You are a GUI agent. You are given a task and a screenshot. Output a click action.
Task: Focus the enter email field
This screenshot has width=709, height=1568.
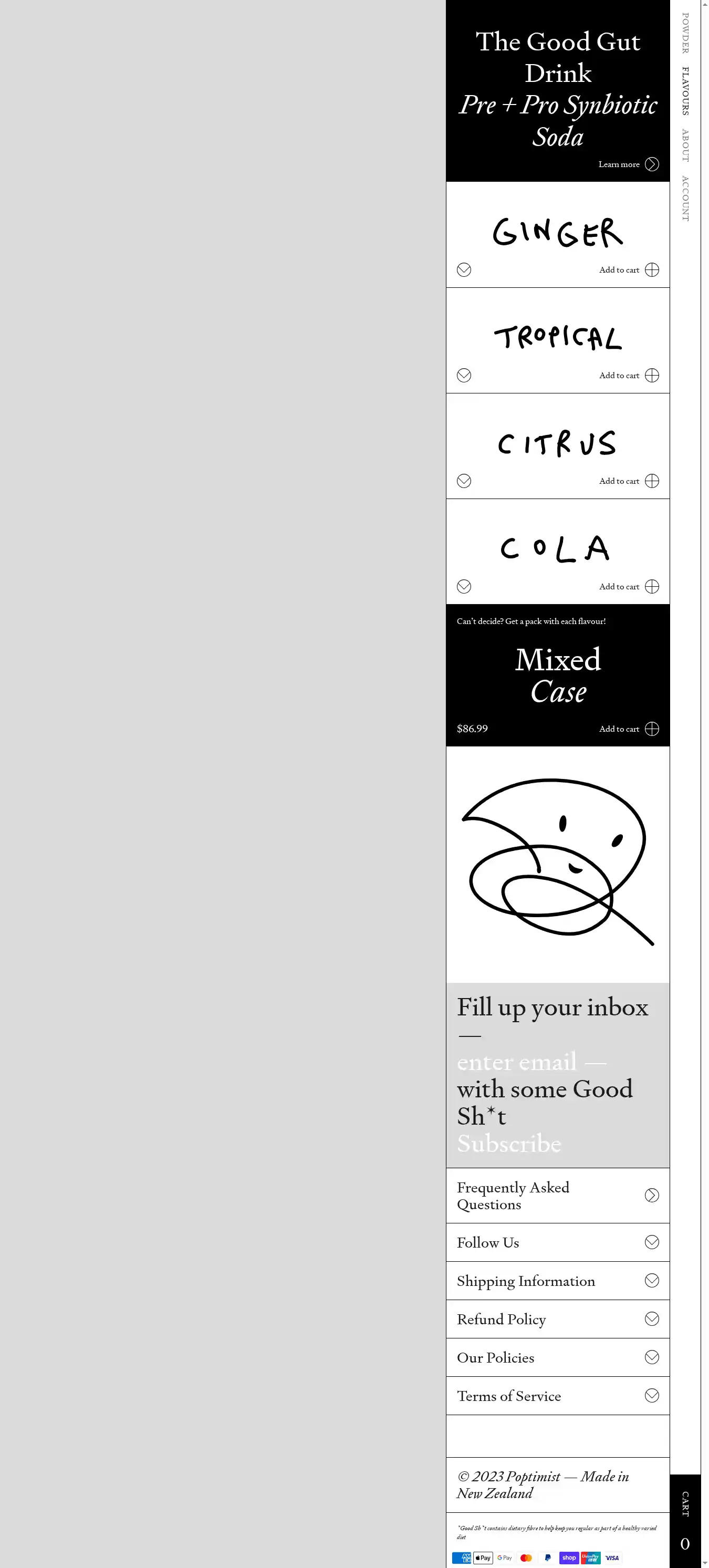[x=516, y=1062]
